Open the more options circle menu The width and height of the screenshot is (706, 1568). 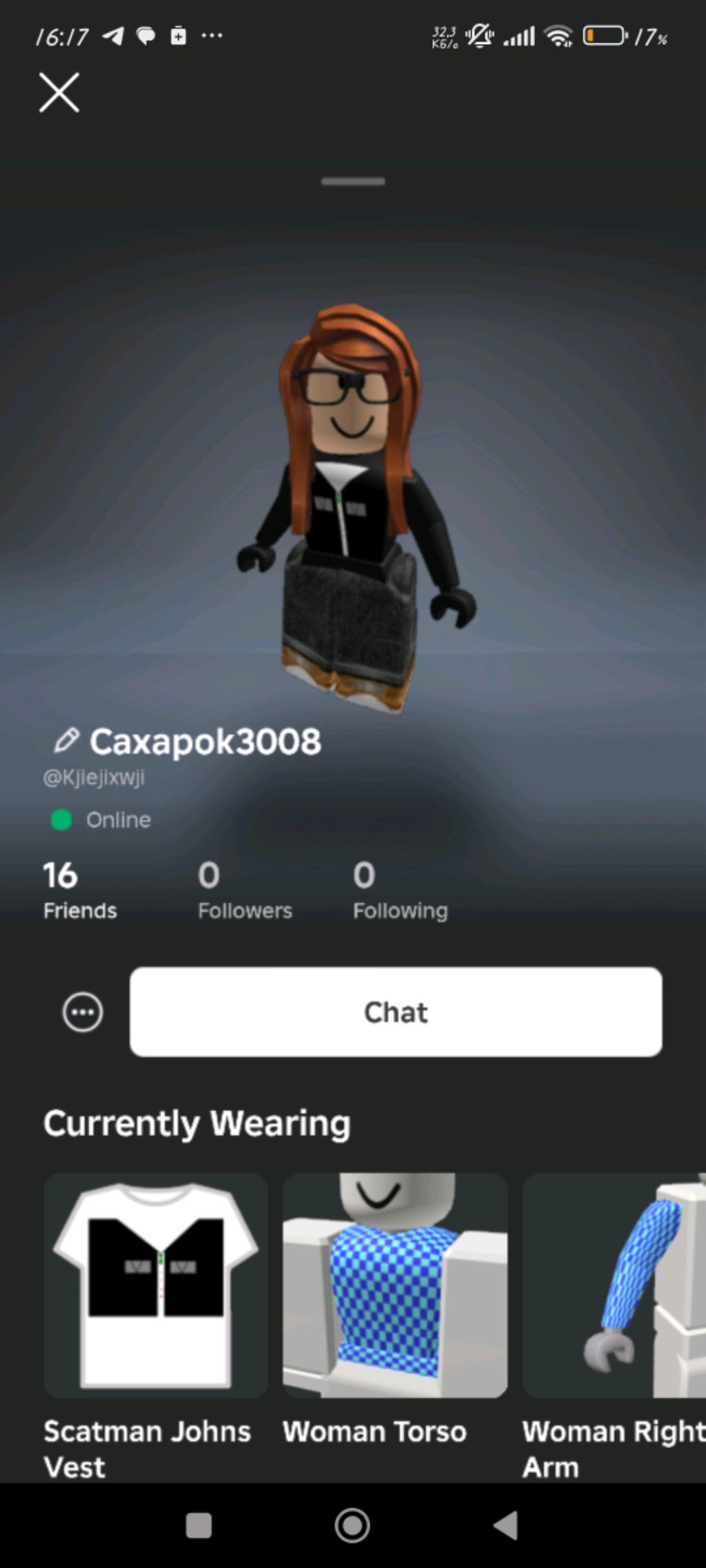pos(83,1012)
